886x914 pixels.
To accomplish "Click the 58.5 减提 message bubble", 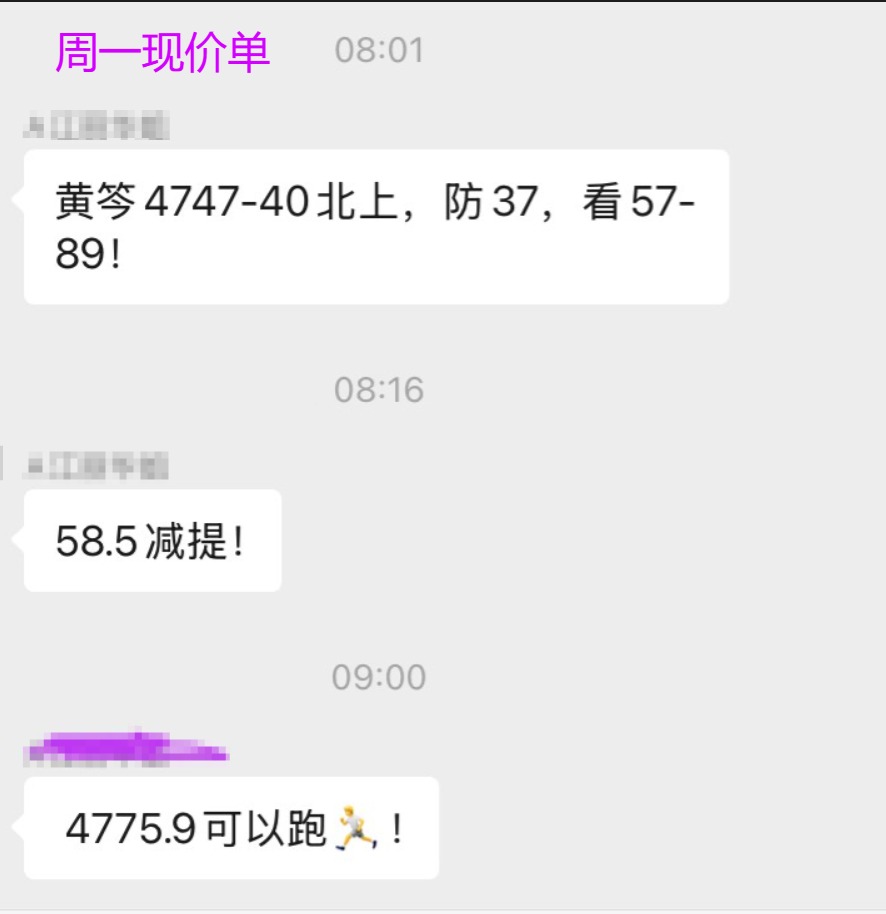I will click(x=148, y=539).
